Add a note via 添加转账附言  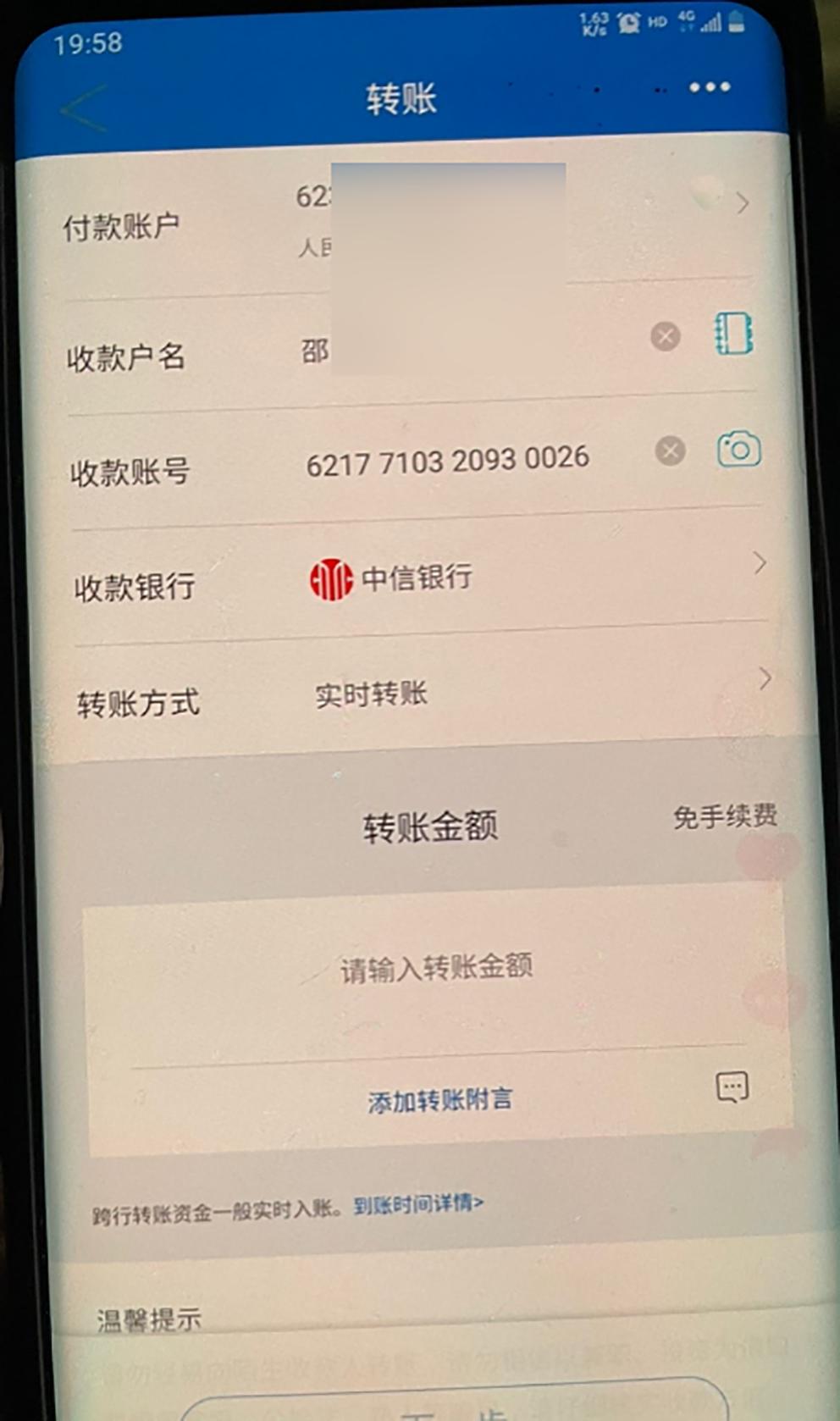439,1100
